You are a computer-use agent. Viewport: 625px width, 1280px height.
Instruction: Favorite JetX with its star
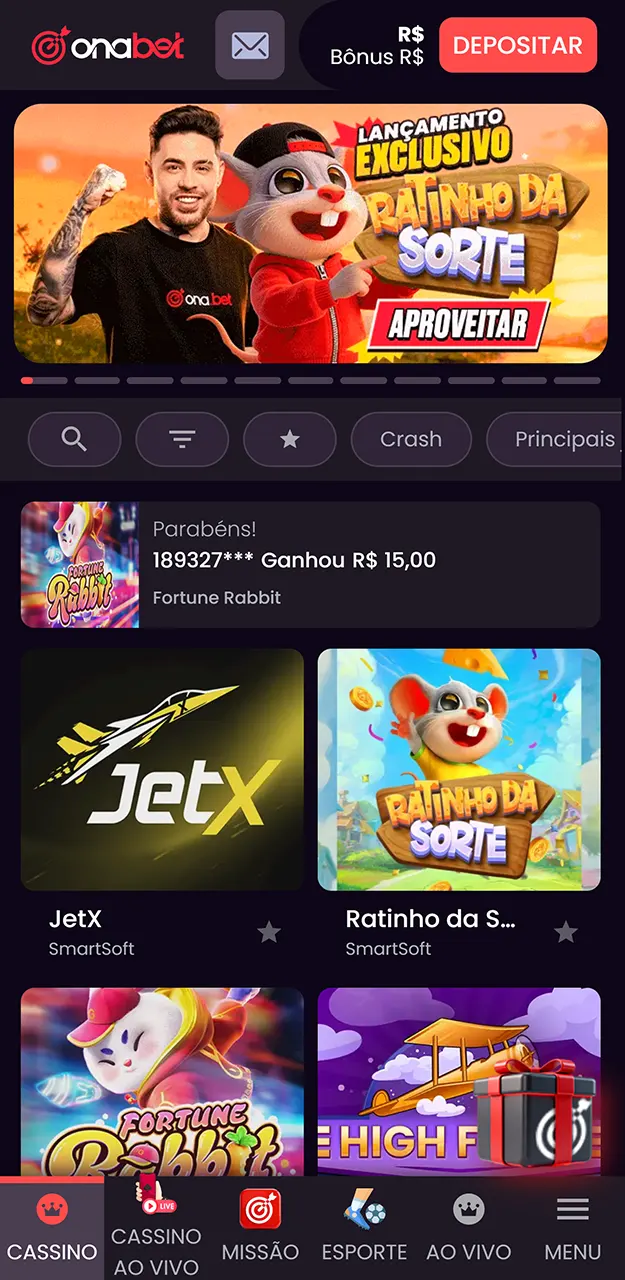[269, 932]
